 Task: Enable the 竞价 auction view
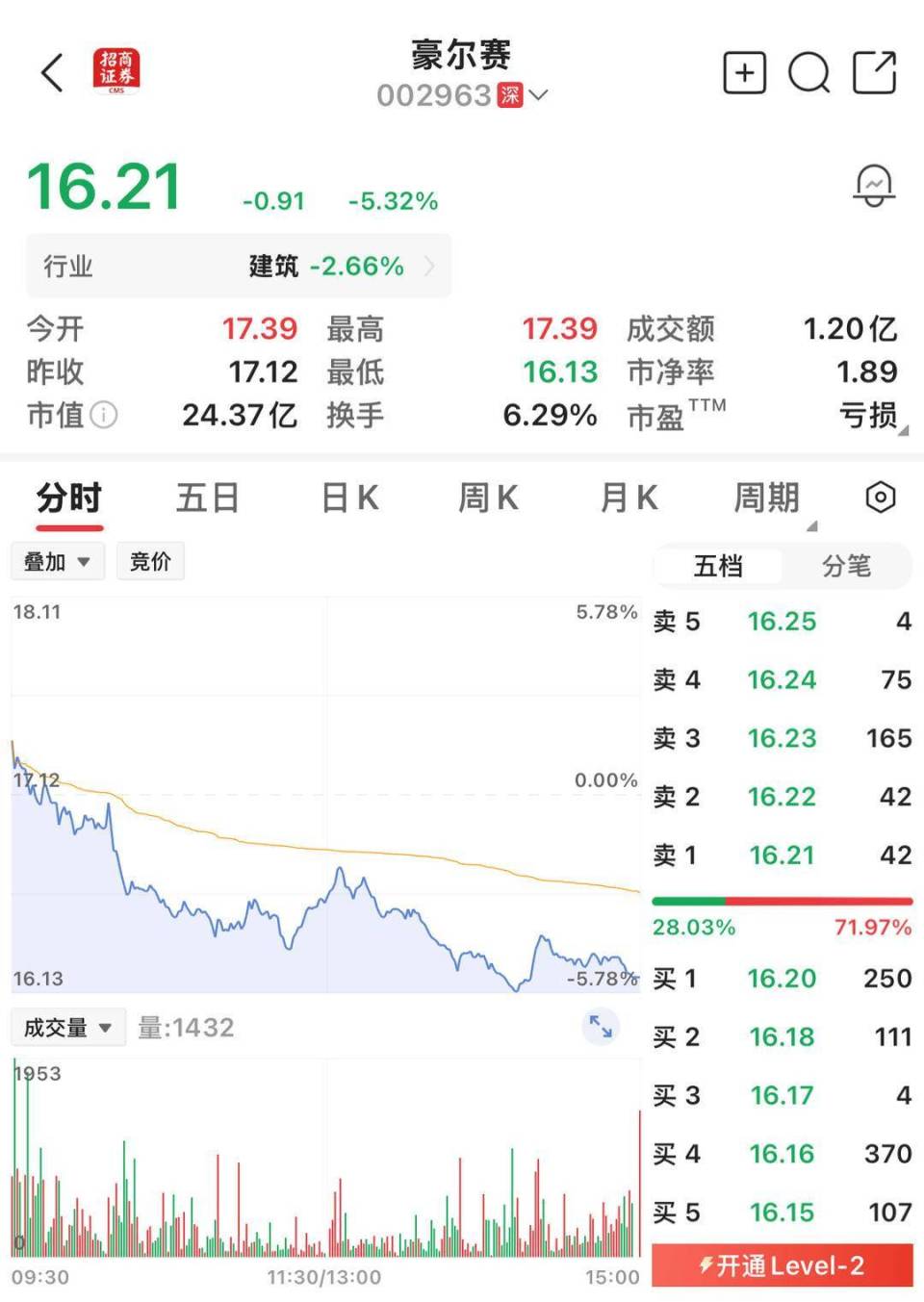pyautogui.click(x=149, y=561)
